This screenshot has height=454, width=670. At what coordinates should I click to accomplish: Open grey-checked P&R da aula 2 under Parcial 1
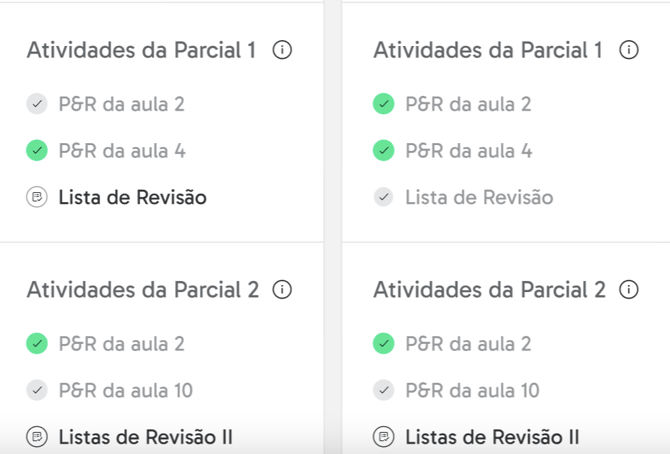121,104
